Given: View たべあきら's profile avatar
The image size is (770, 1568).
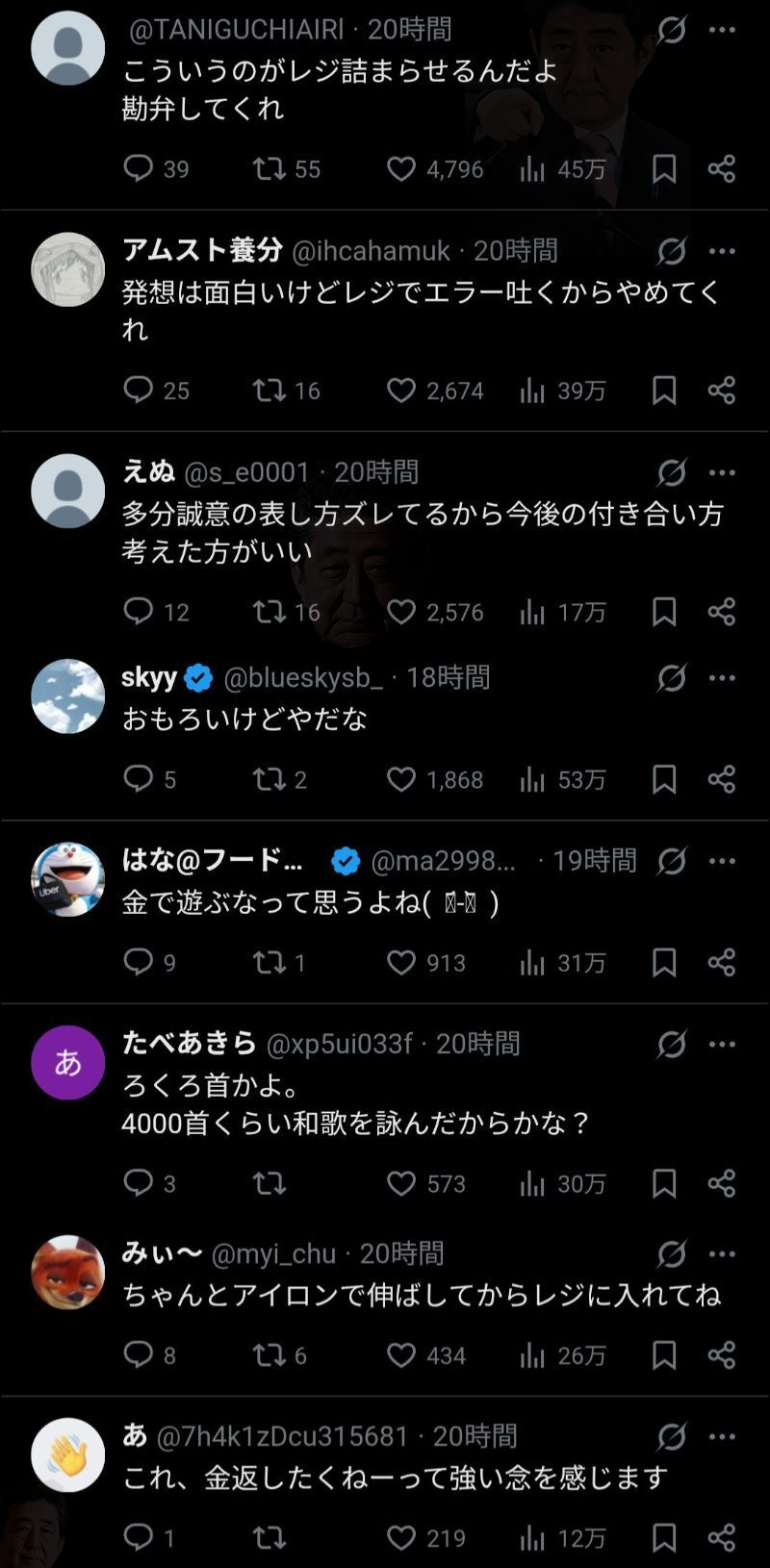Looking at the screenshot, I should (68, 1062).
